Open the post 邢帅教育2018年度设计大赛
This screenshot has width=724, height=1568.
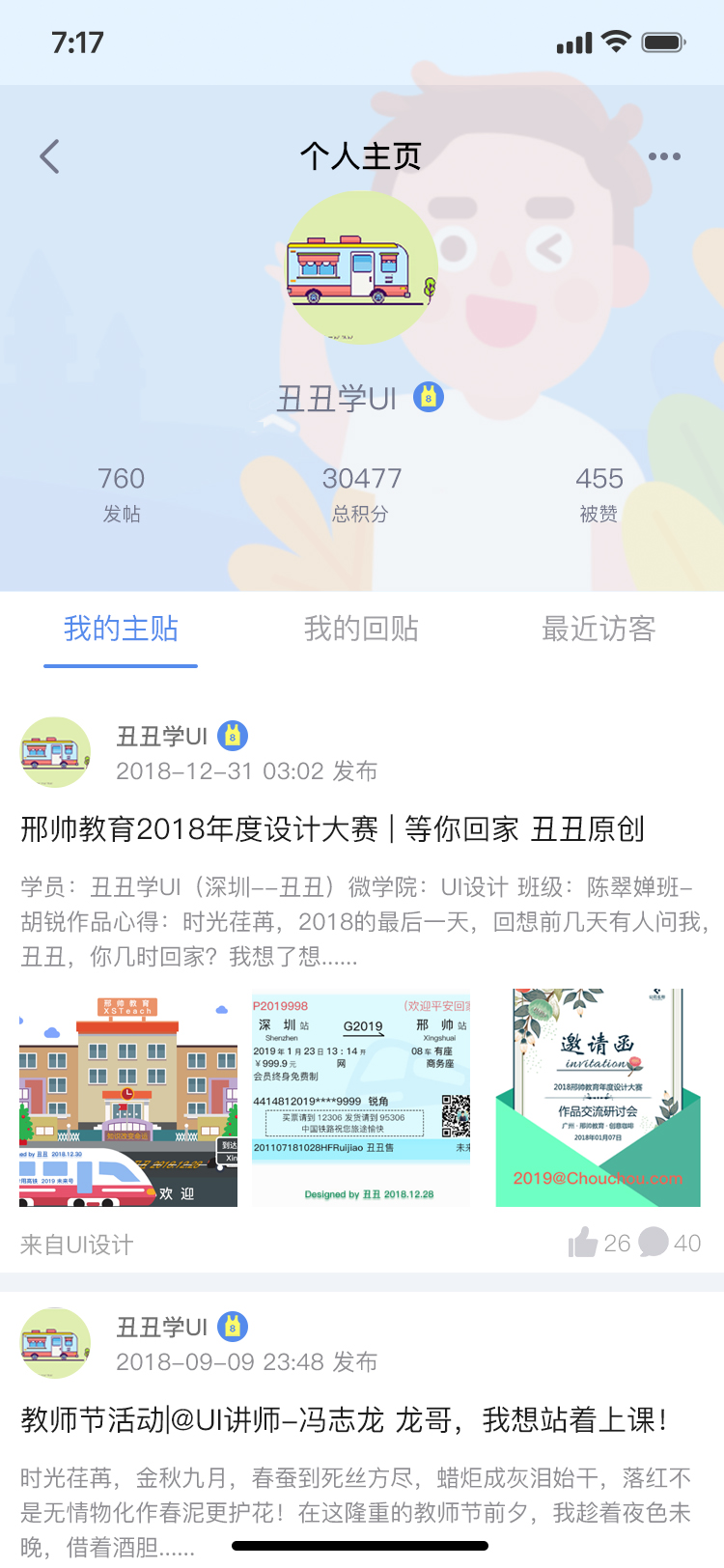[x=332, y=829]
